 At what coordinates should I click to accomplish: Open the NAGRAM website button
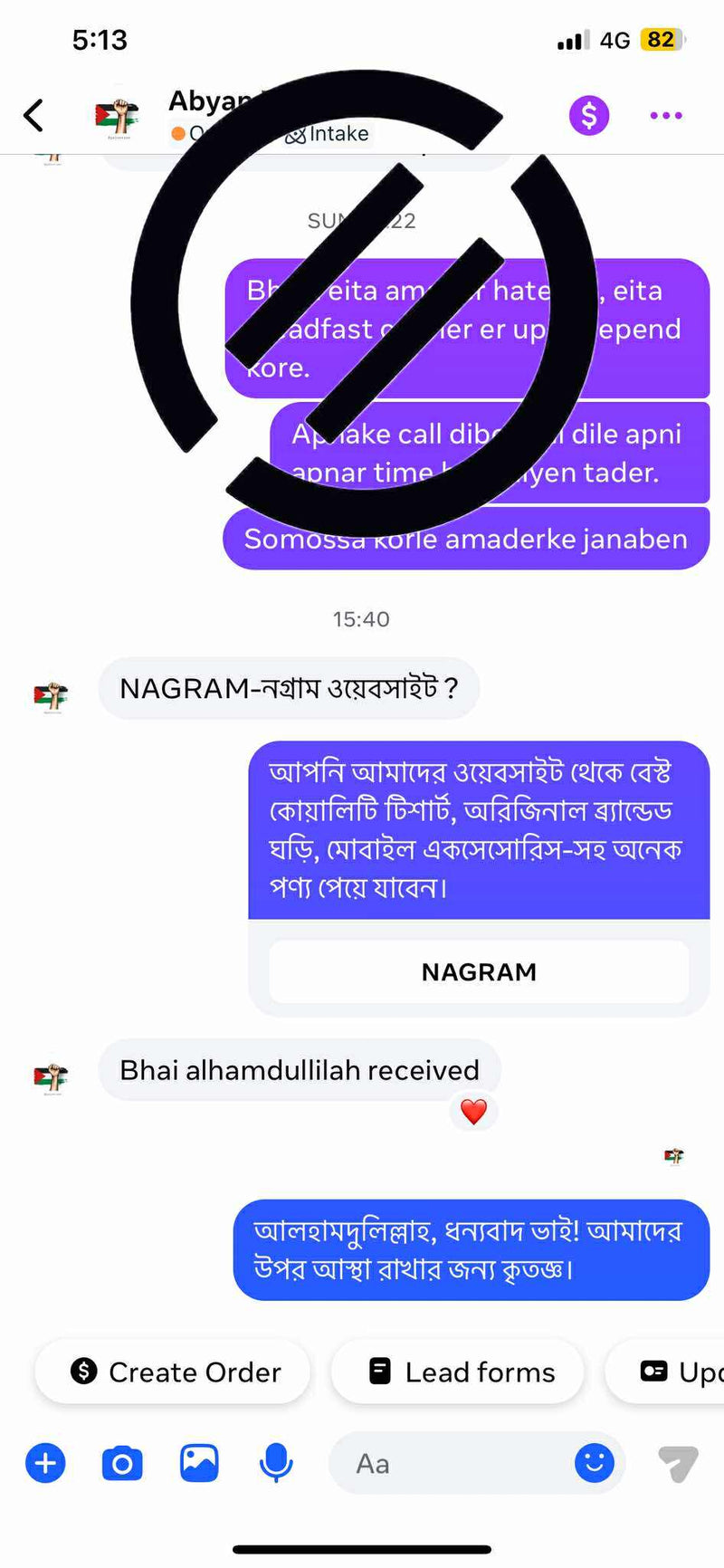click(479, 971)
